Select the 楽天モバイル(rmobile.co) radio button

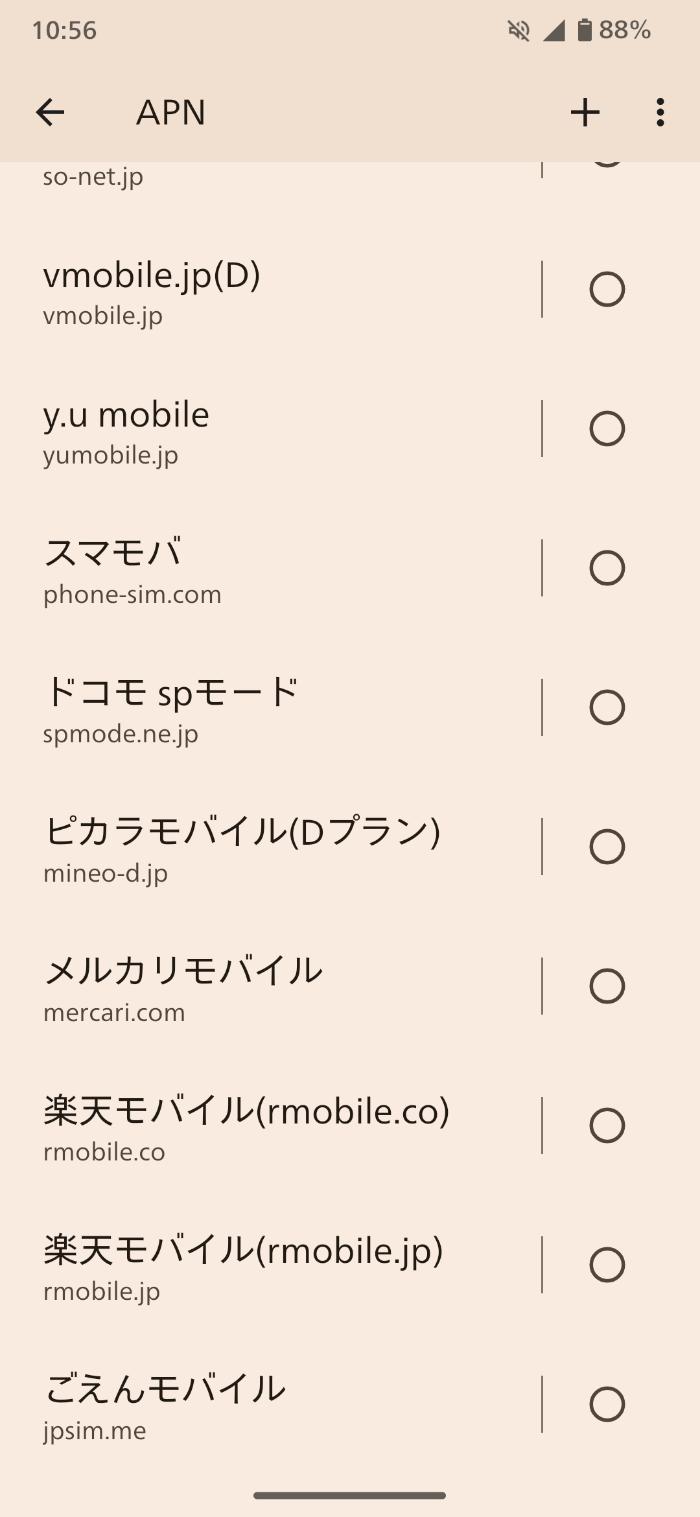point(607,1126)
